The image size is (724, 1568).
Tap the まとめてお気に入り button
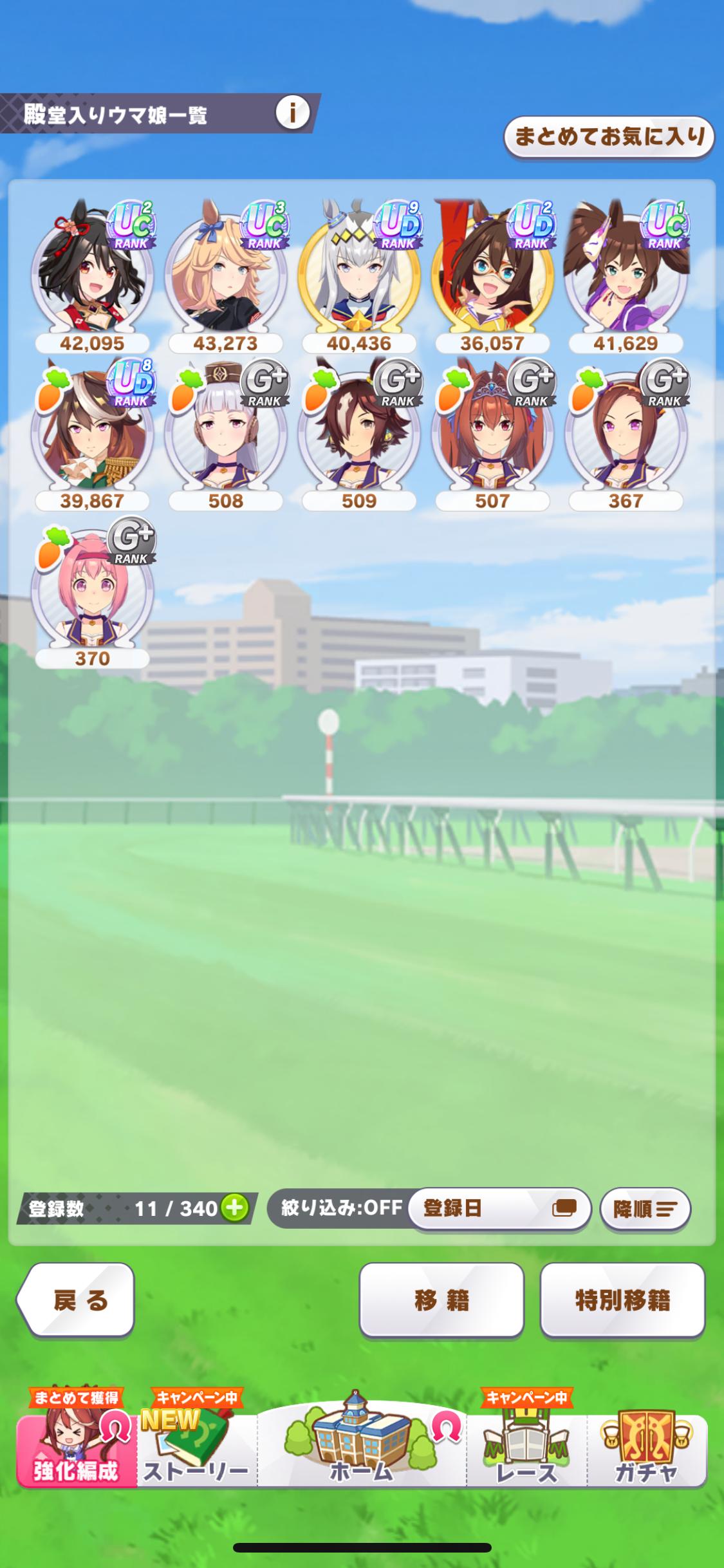(x=609, y=136)
